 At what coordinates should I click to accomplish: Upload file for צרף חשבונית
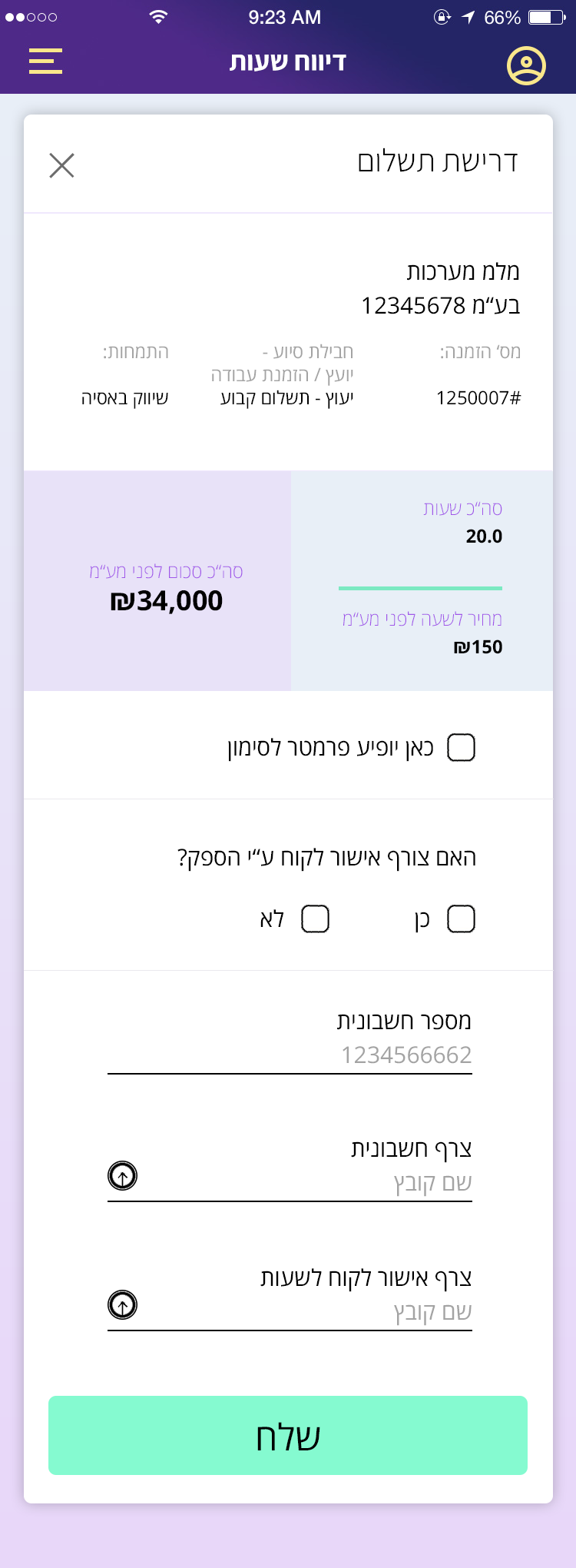[123, 1176]
